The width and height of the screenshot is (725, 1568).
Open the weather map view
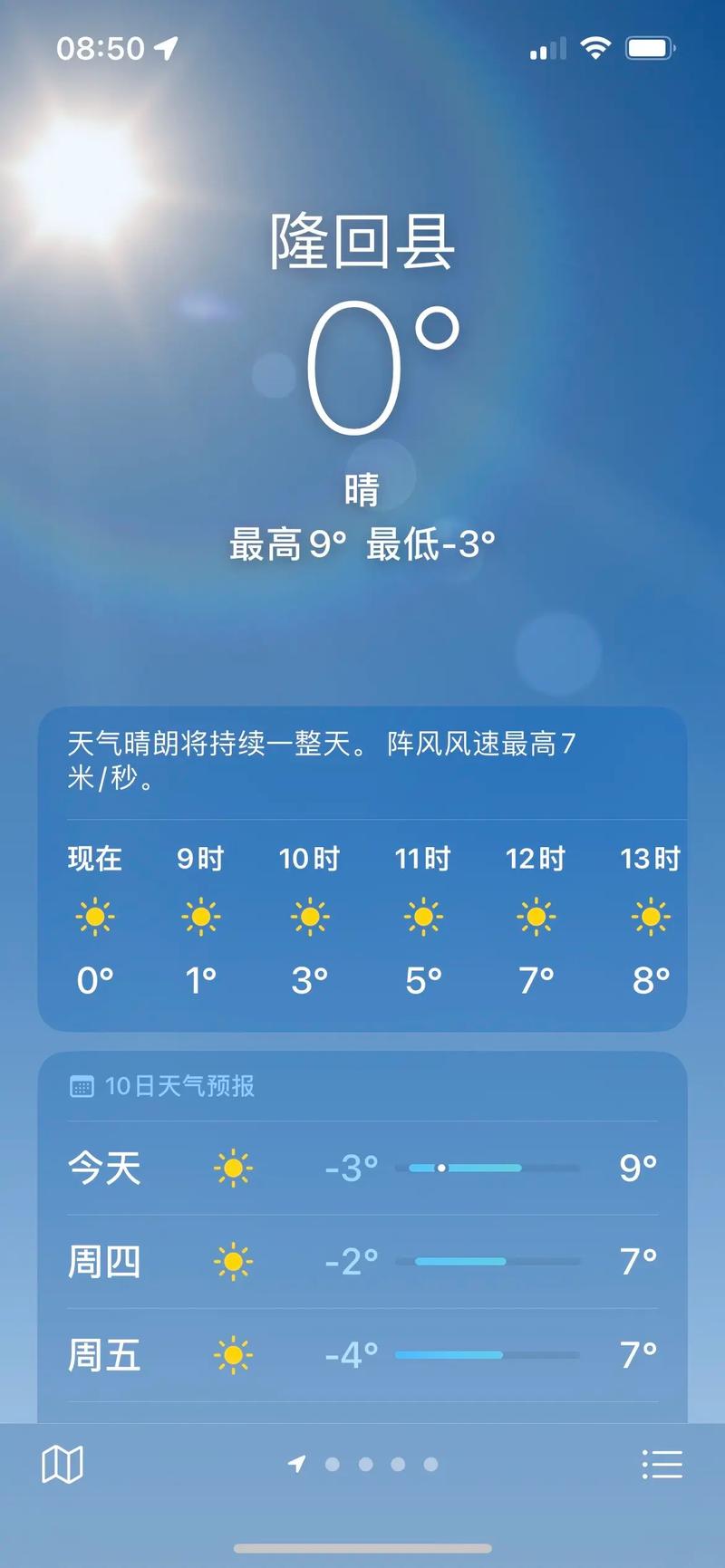tap(62, 1464)
